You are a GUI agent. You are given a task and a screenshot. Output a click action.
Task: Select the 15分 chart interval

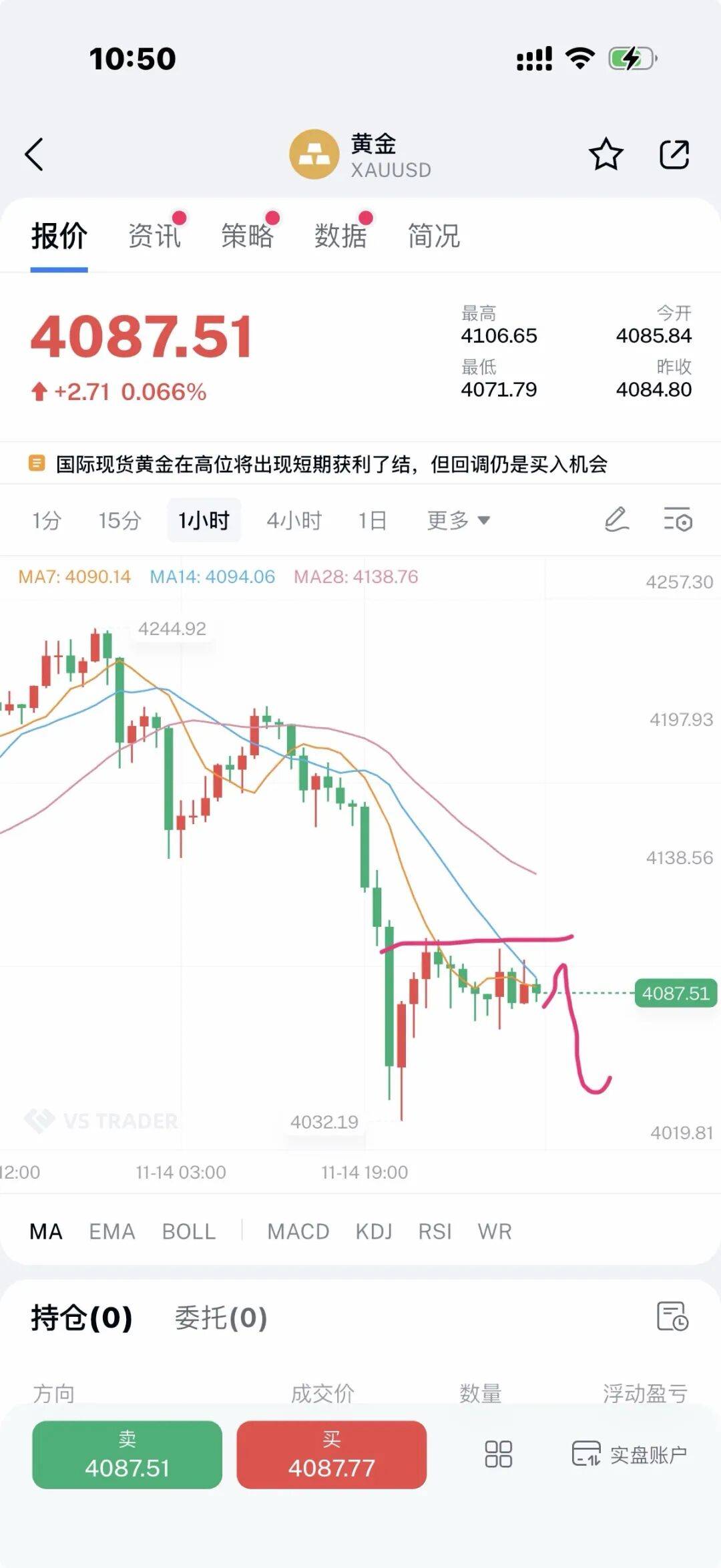tap(120, 520)
